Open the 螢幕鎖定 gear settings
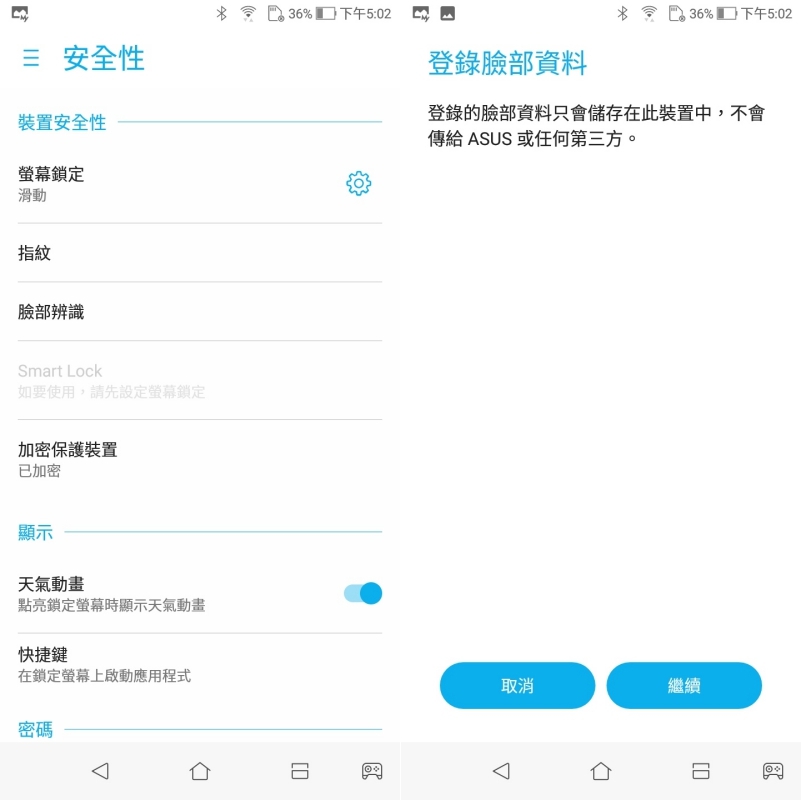This screenshot has width=801, height=800. coord(358,183)
